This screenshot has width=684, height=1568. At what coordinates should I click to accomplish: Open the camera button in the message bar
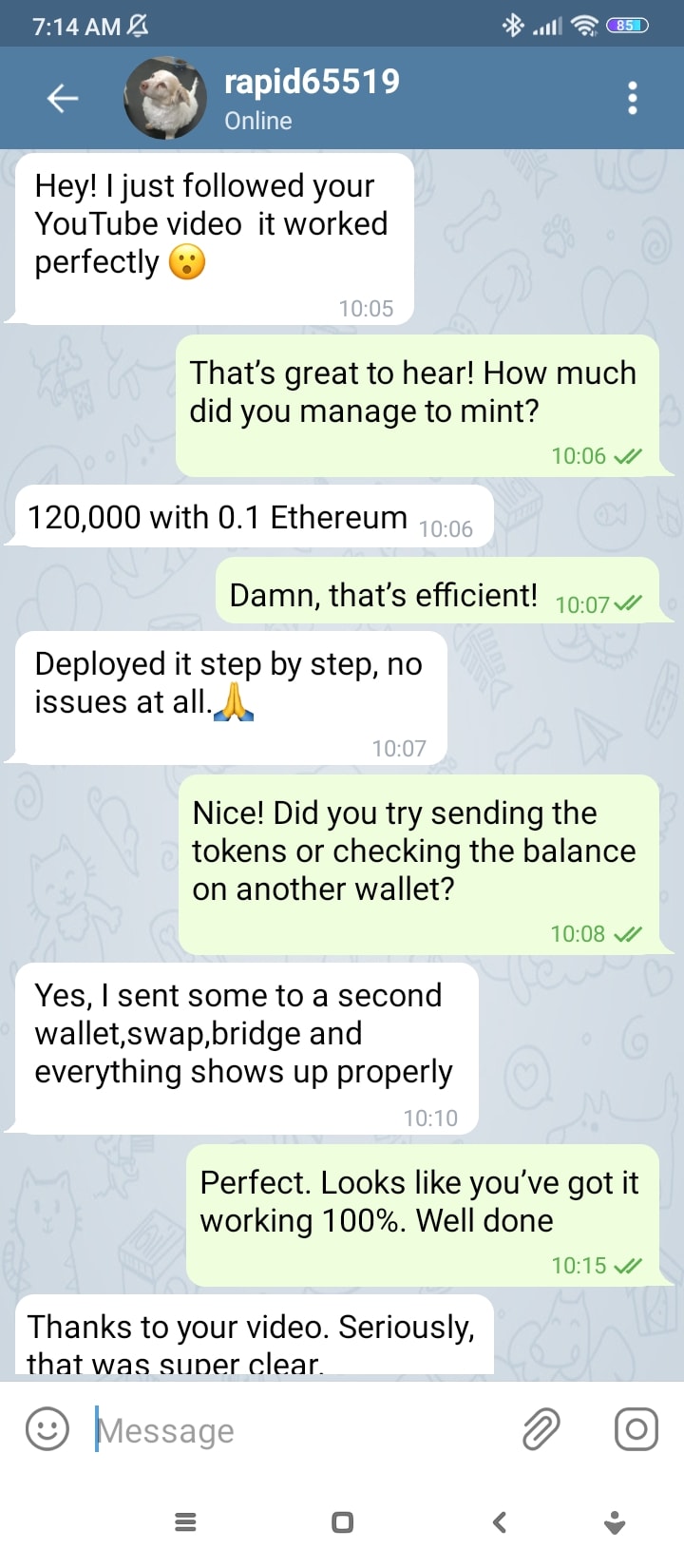(x=636, y=1429)
